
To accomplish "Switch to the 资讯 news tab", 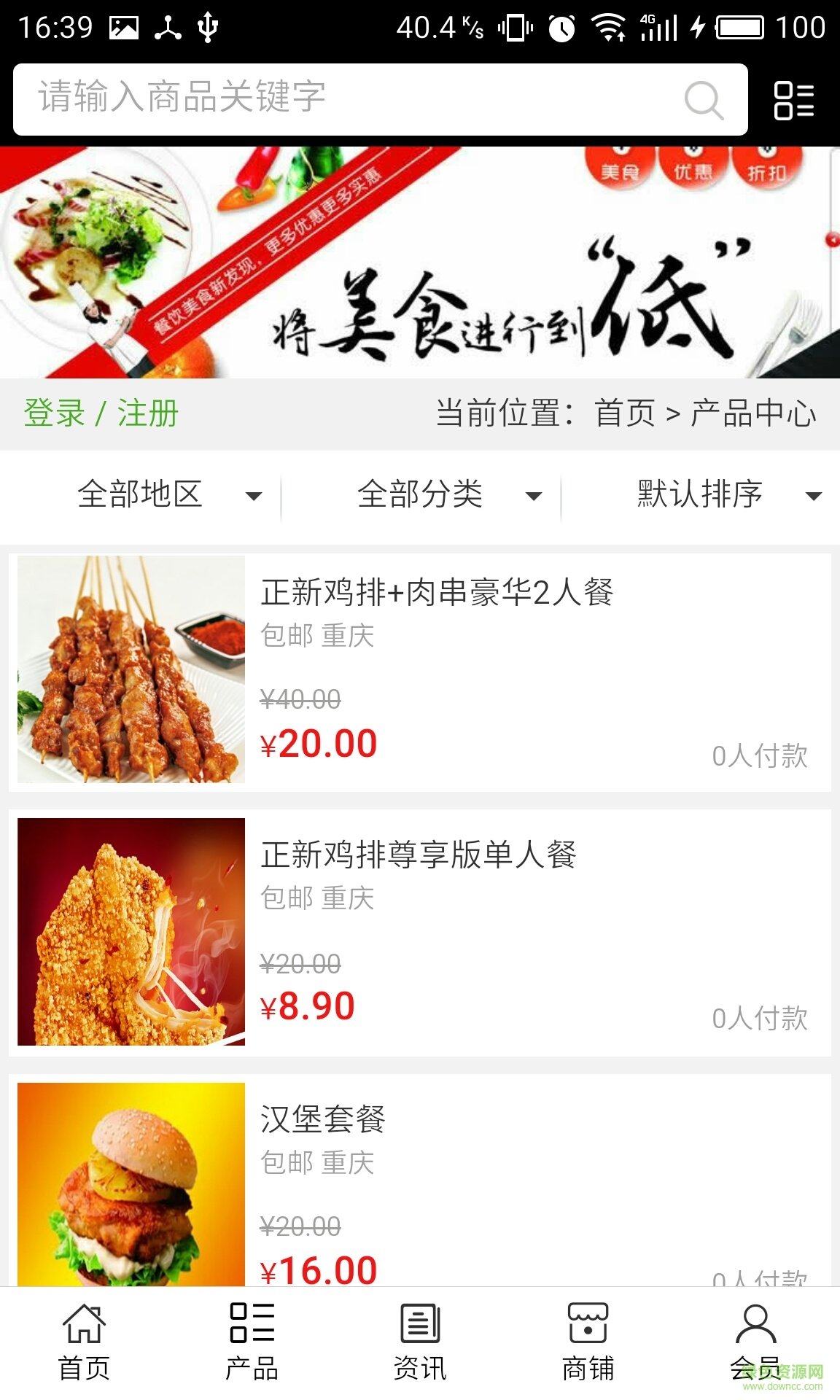I will [420, 1342].
